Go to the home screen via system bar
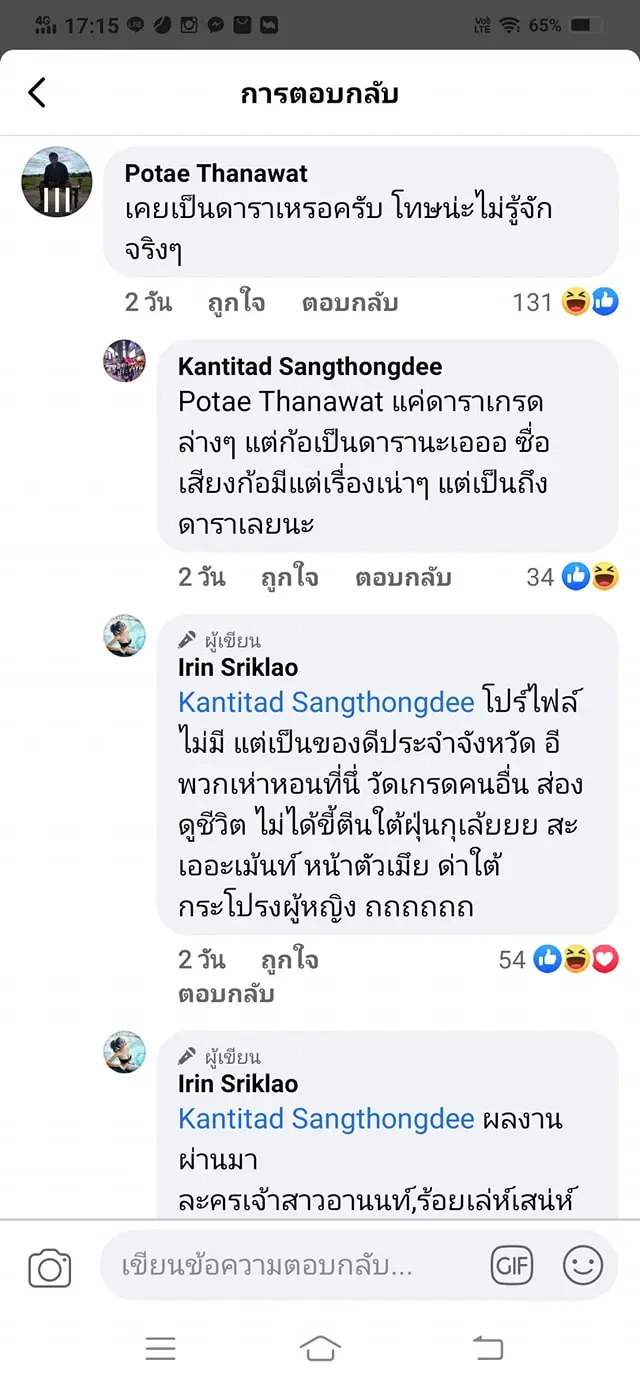Viewport: 640px width, 1386px height. coord(320,1349)
